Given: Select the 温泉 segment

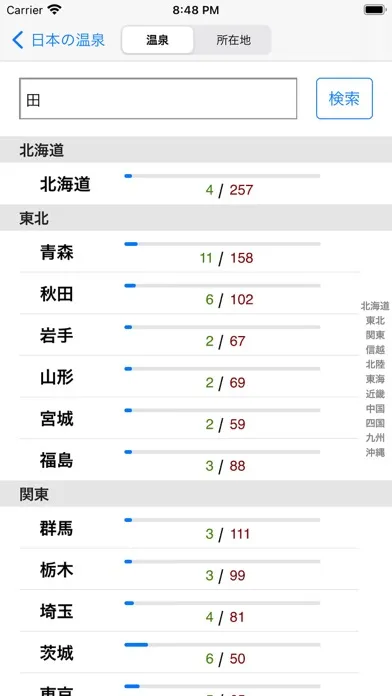Looking at the screenshot, I should pos(158,40).
